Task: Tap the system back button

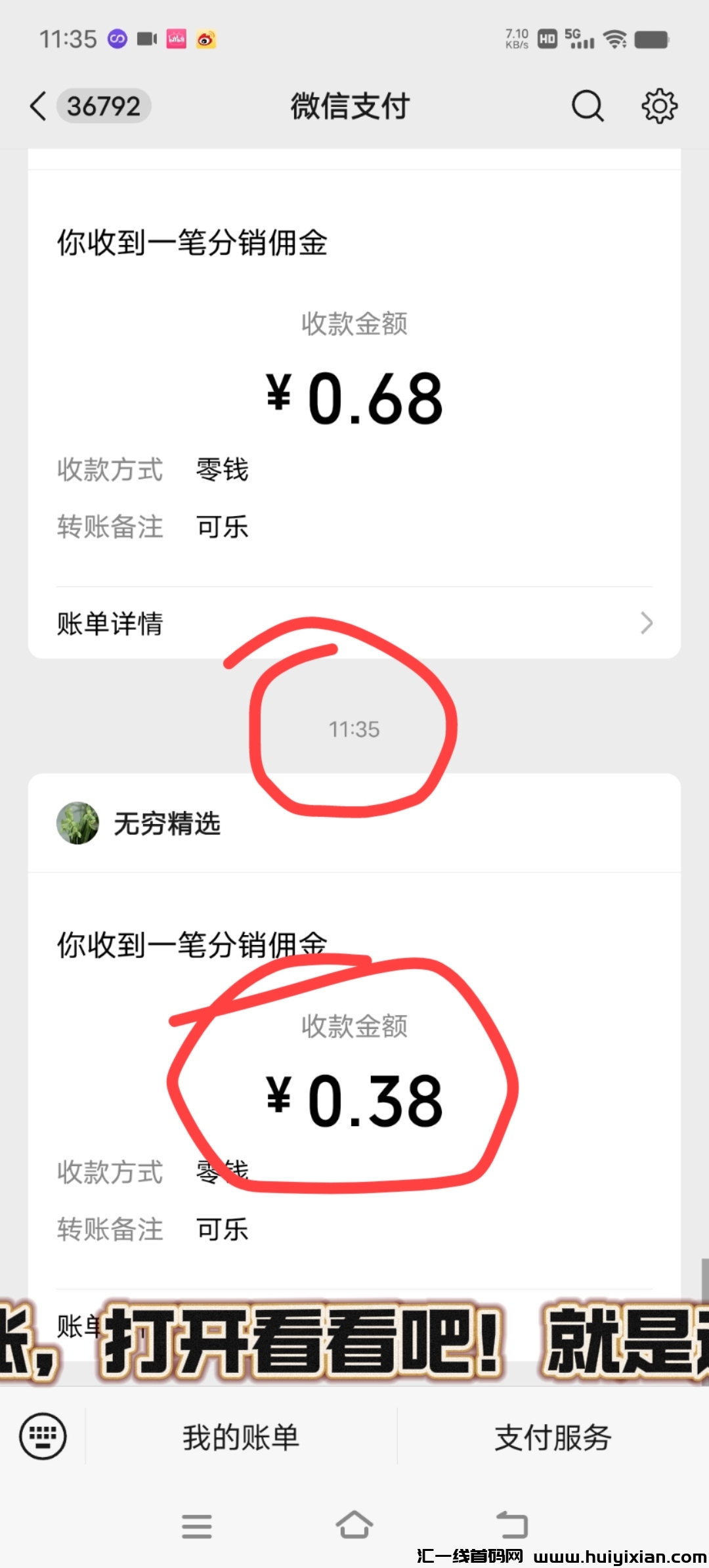Action: point(512,1525)
